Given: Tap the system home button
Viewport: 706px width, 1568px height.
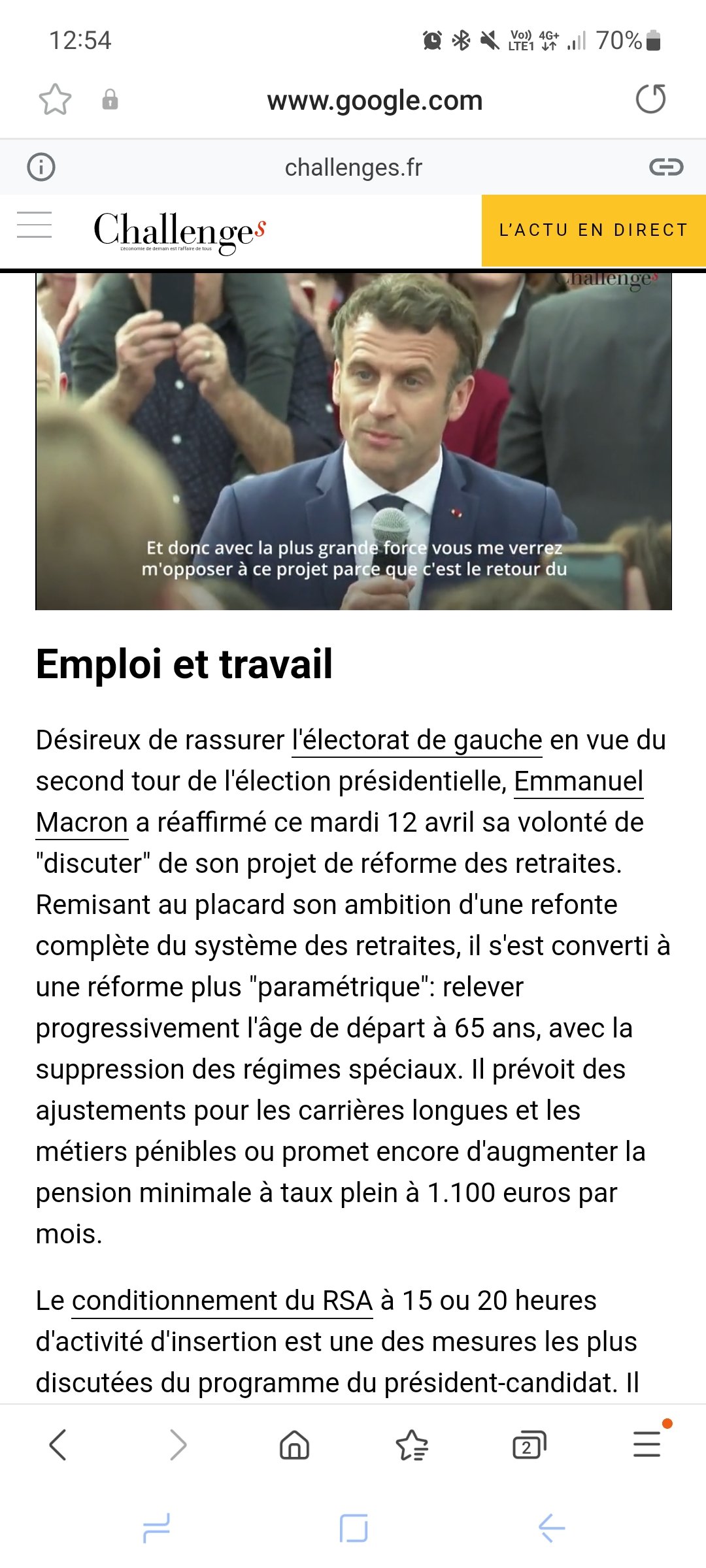Looking at the screenshot, I should (x=354, y=1529).
